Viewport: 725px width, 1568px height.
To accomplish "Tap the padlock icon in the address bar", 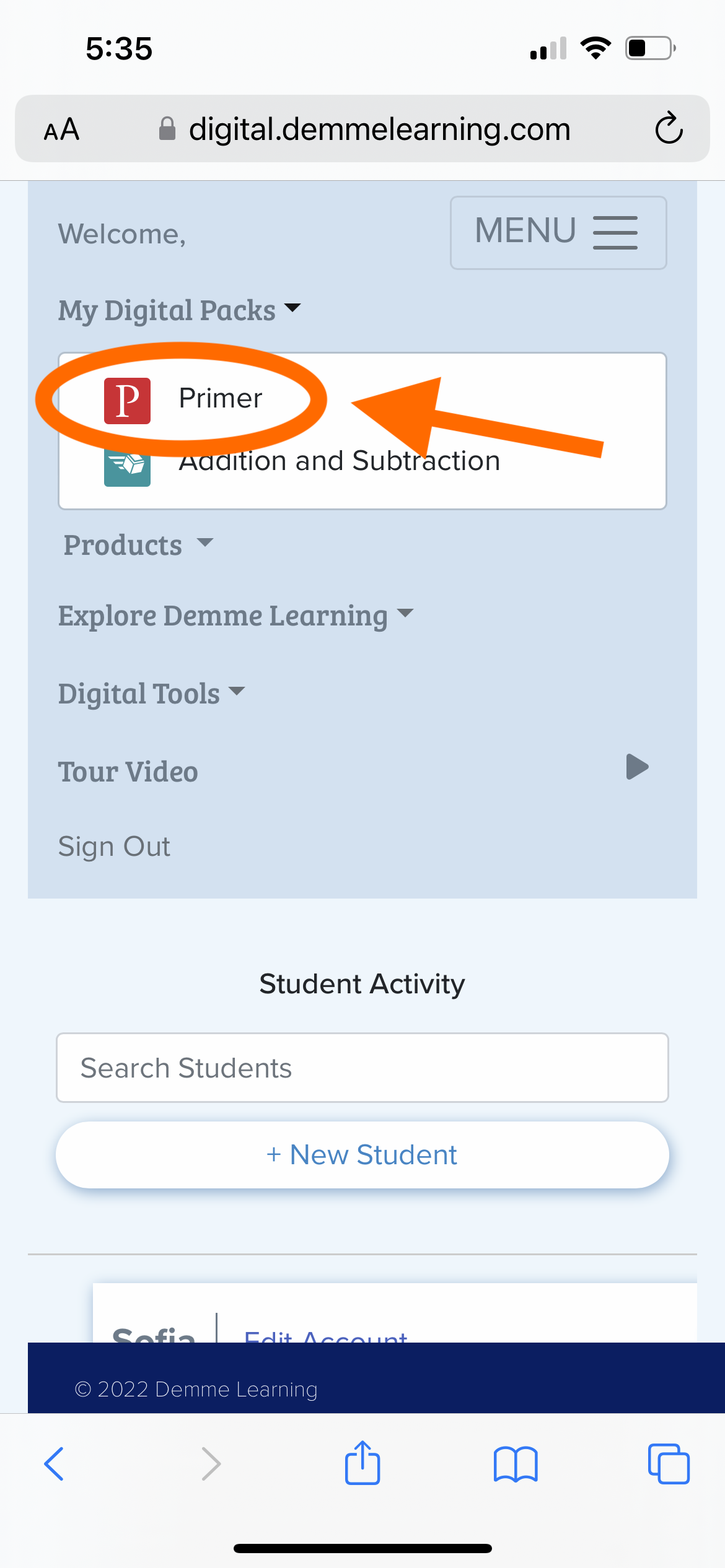I will pyautogui.click(x=166, y=128).
